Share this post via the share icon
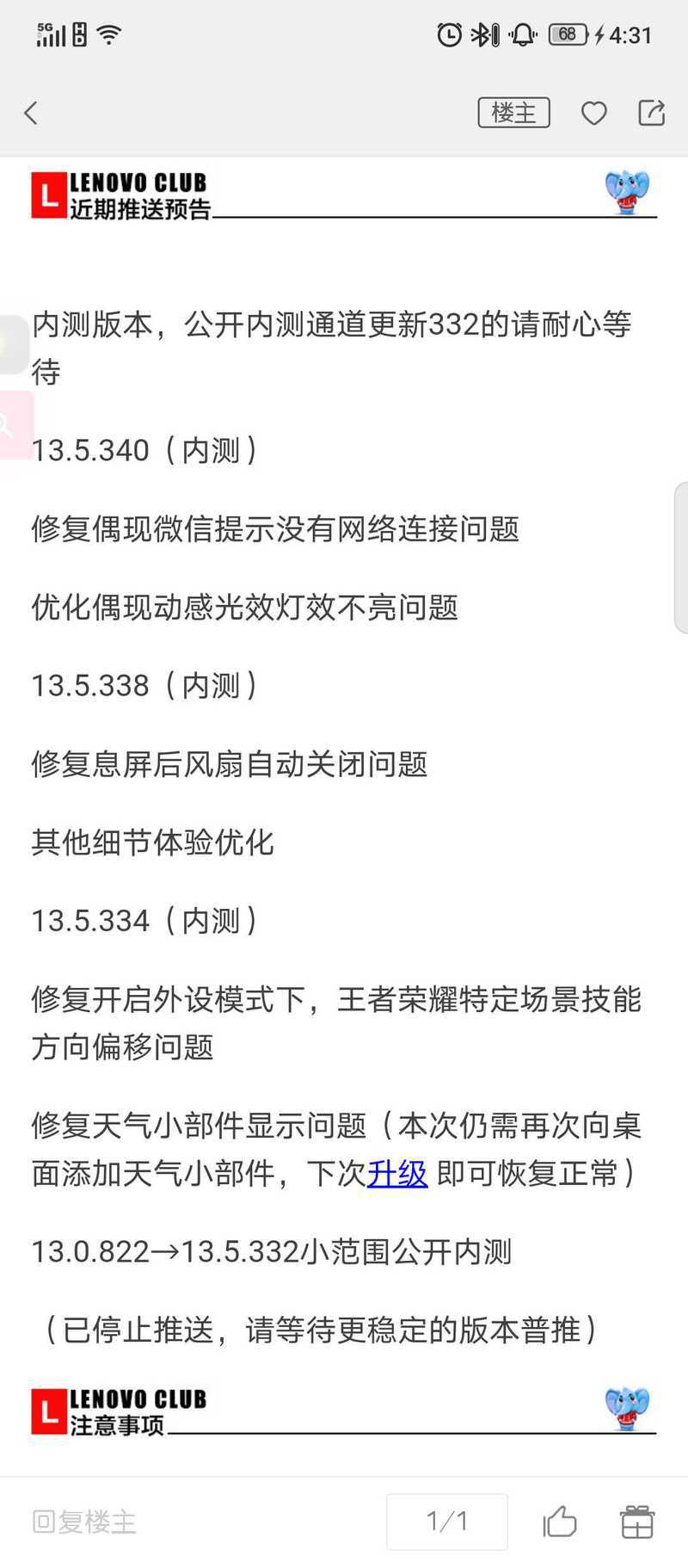The height and width of the screenshot is (1568, 688). click(651, 113)
